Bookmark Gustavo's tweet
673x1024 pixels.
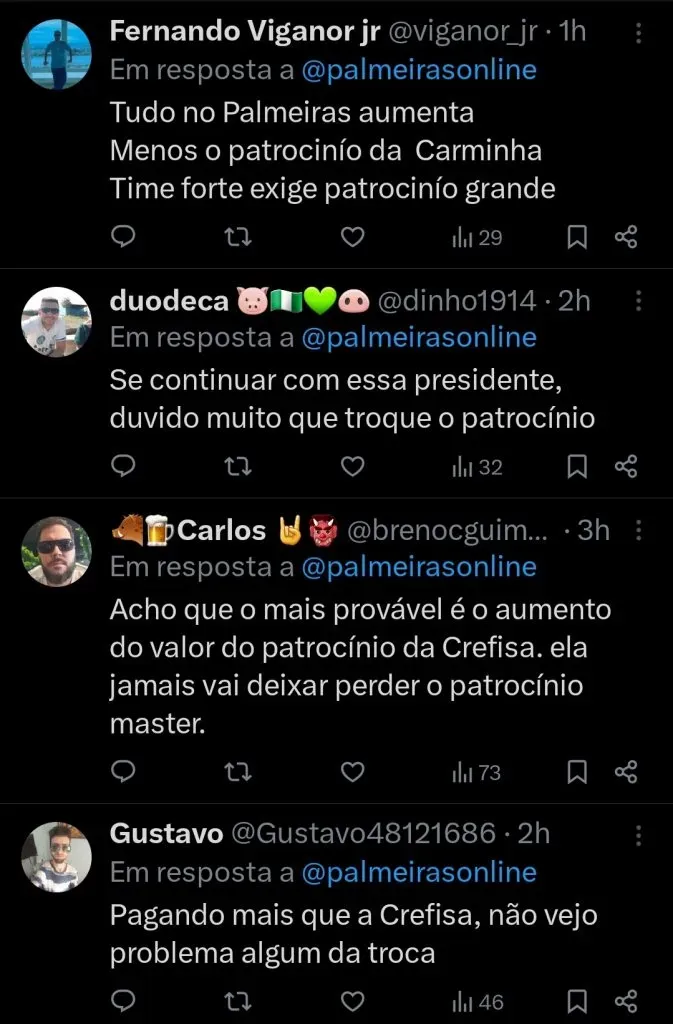(x=577, y=1001)
